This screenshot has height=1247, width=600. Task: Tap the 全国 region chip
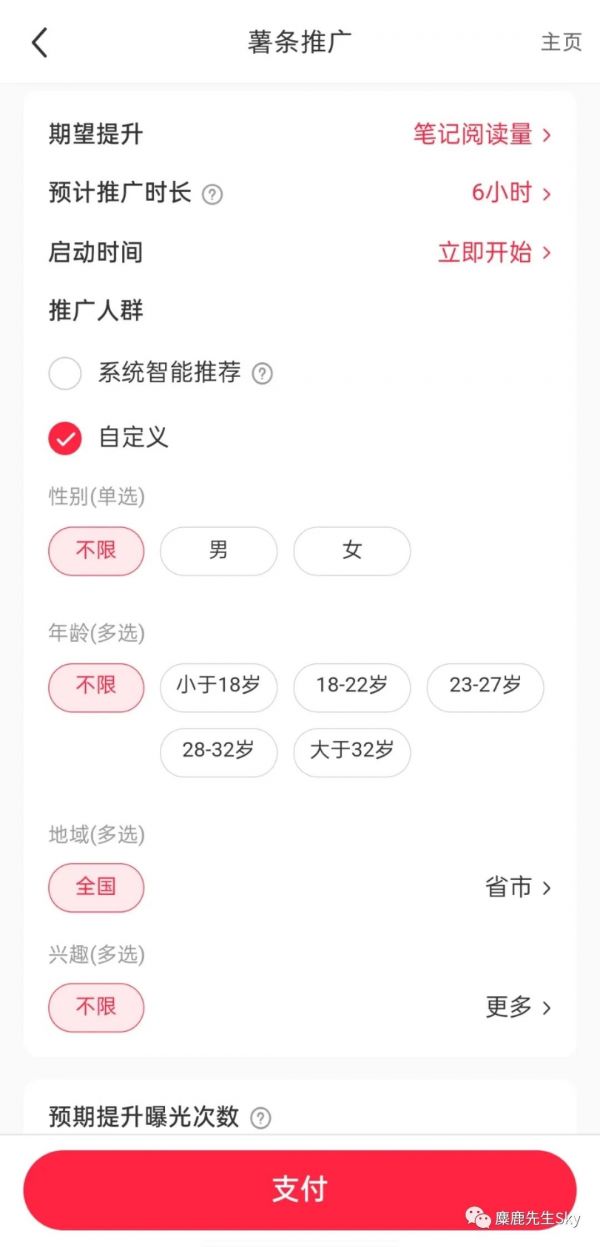(x=96, y=887)
